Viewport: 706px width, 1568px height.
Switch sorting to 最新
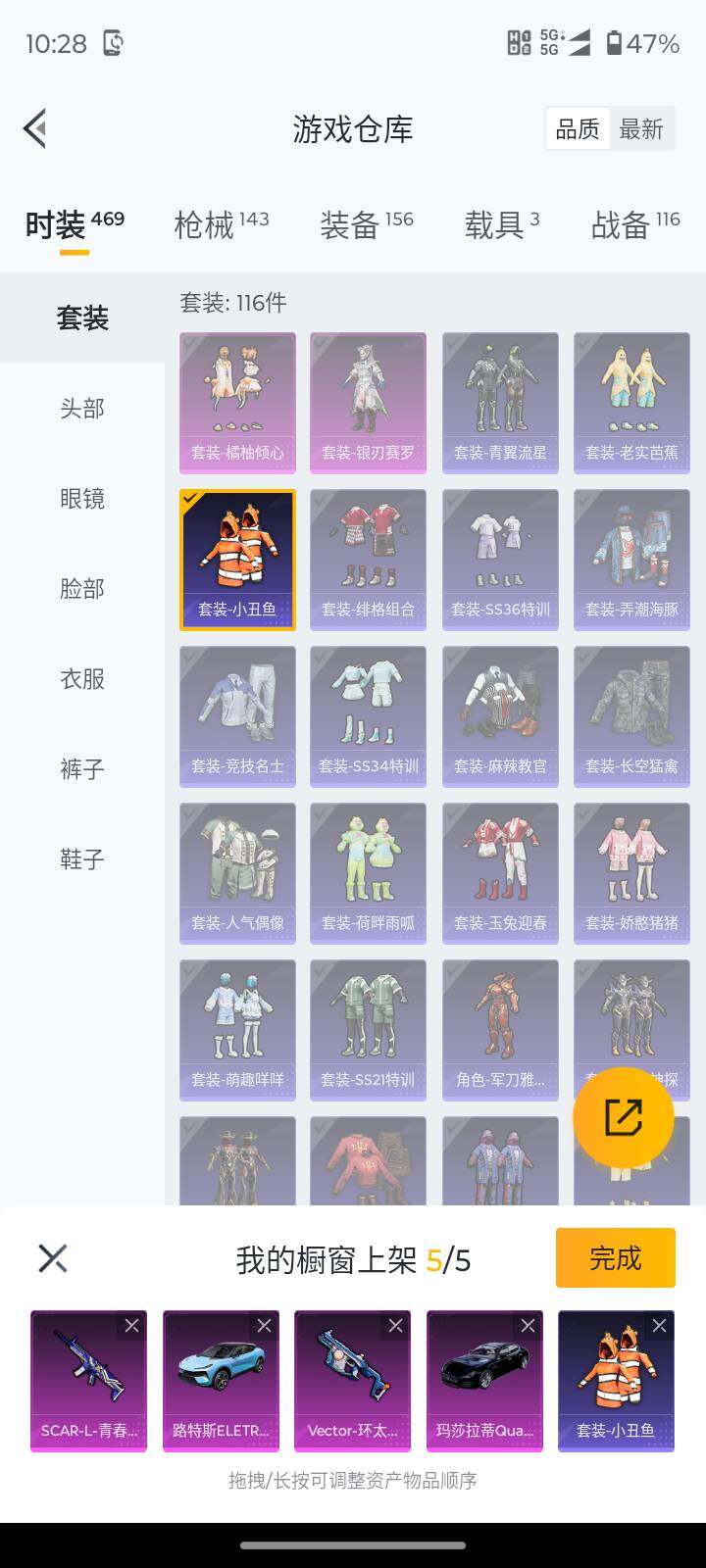tap(641, 129)
